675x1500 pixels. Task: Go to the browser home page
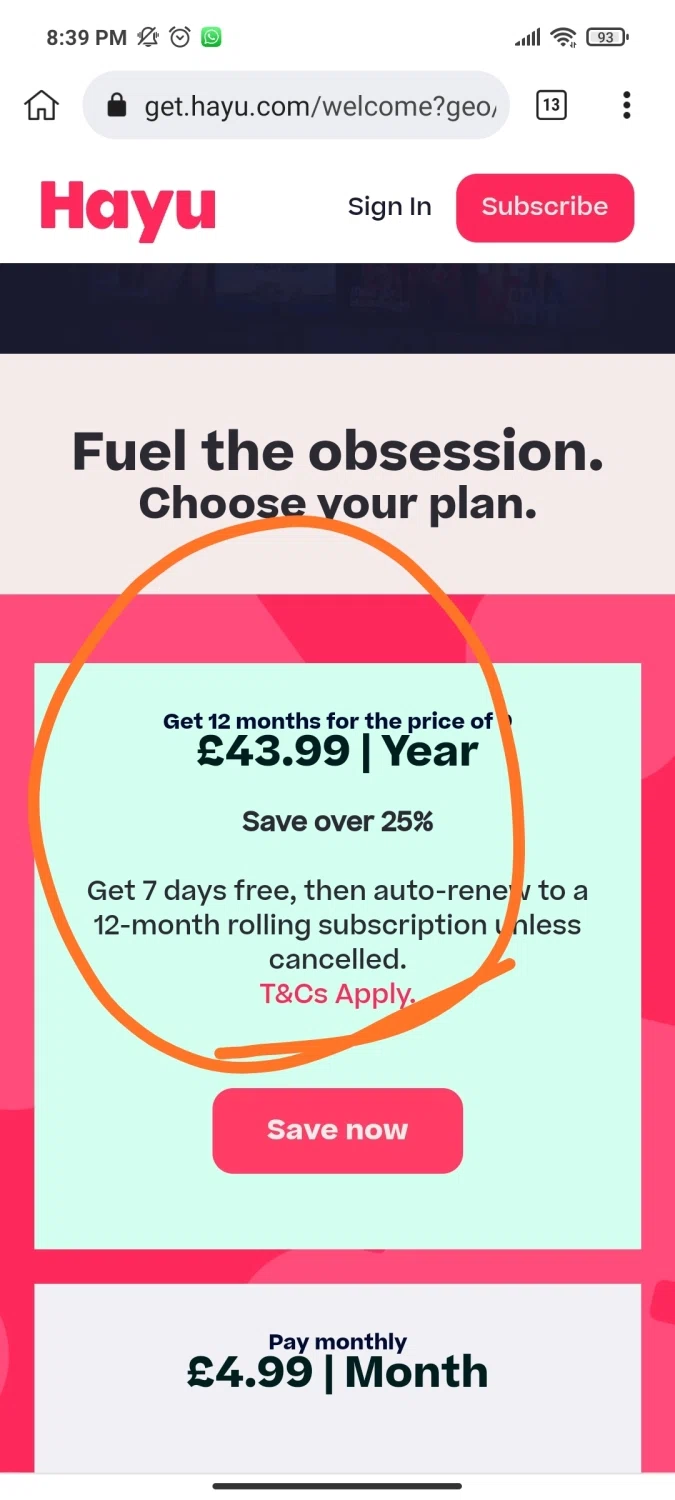pos(41,105)
